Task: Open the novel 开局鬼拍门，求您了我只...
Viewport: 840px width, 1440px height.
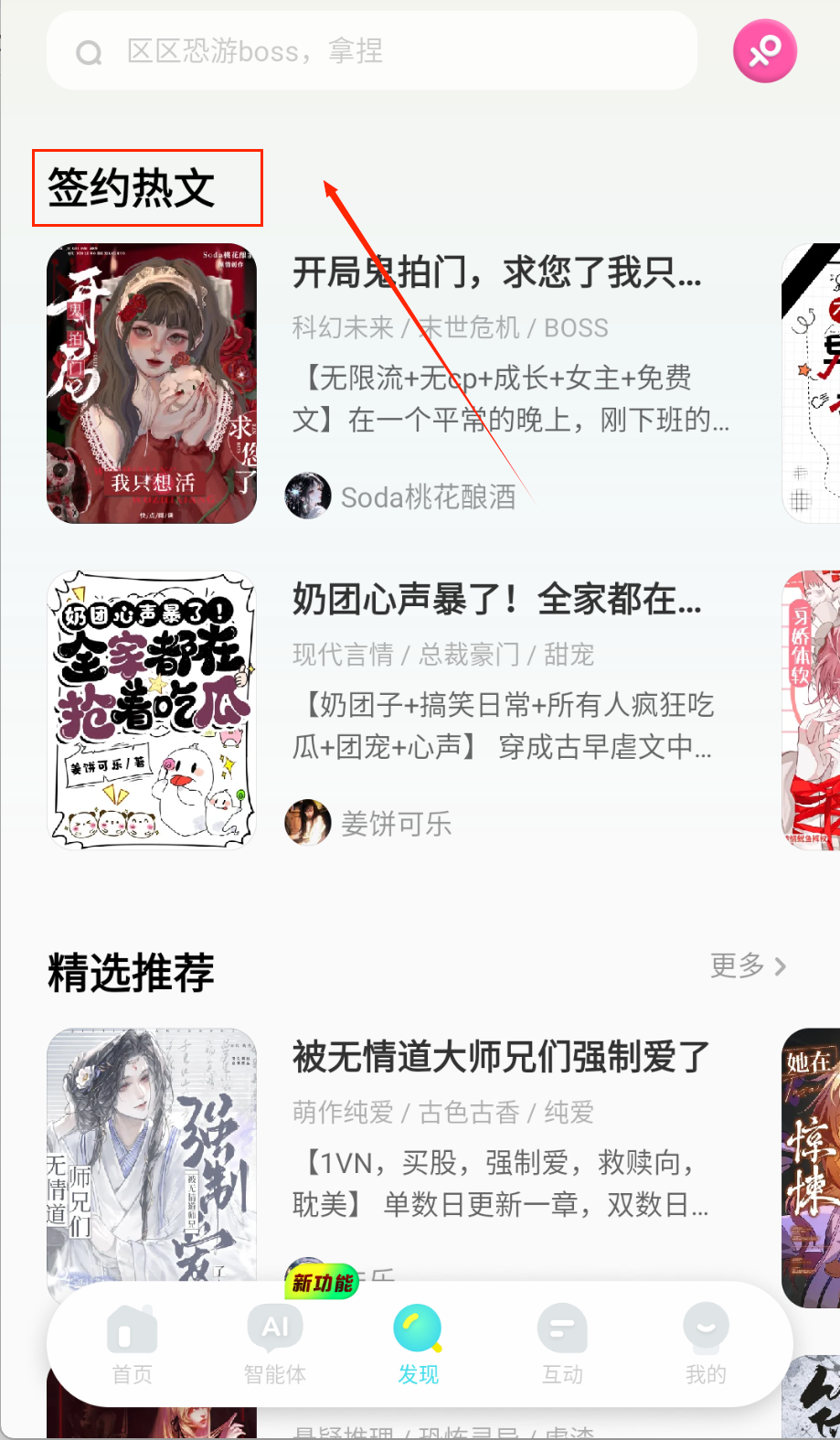Action: click(x=496, y=272)
